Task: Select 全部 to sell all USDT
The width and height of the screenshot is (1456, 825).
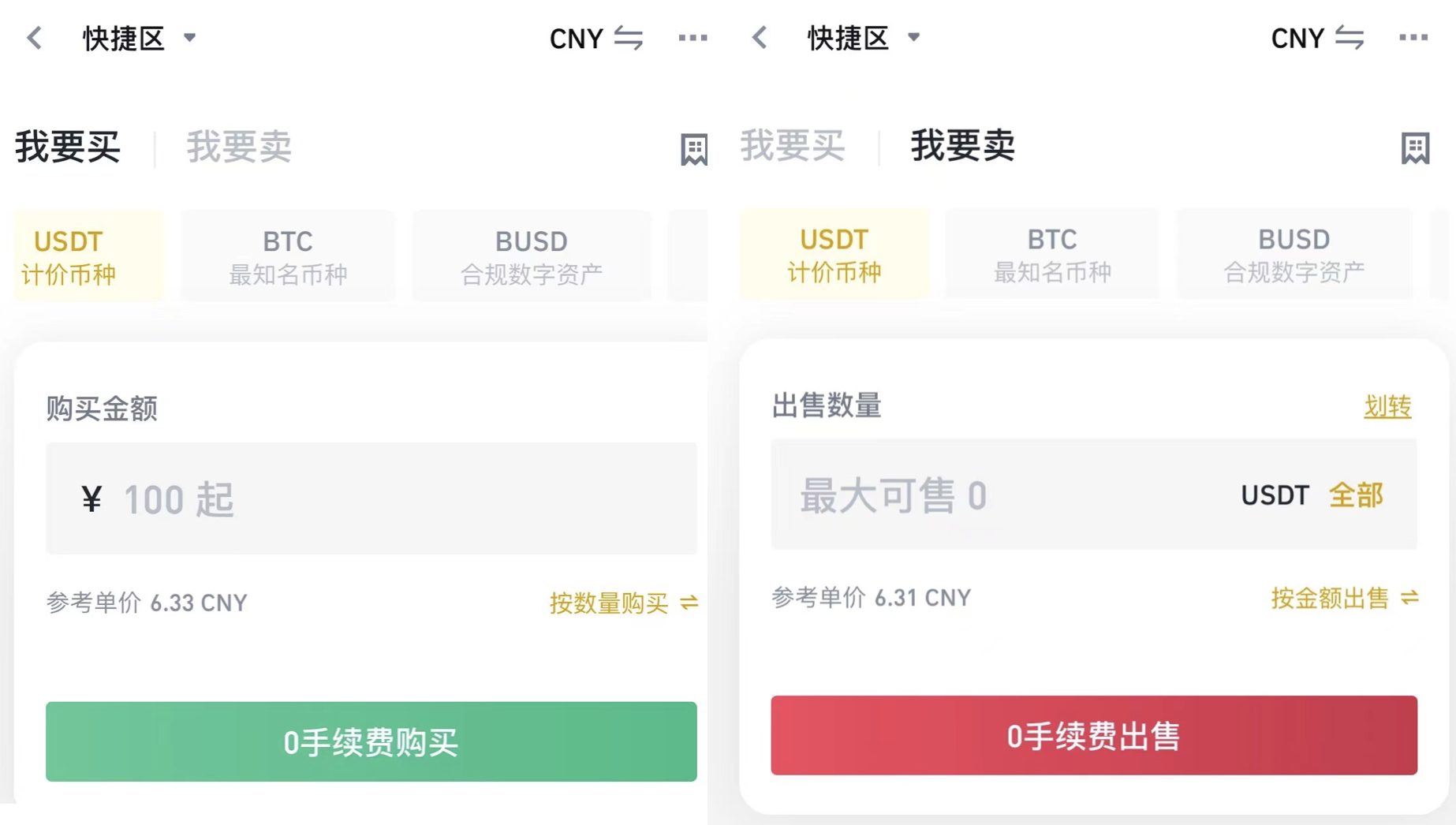Action: [1356, 495]
